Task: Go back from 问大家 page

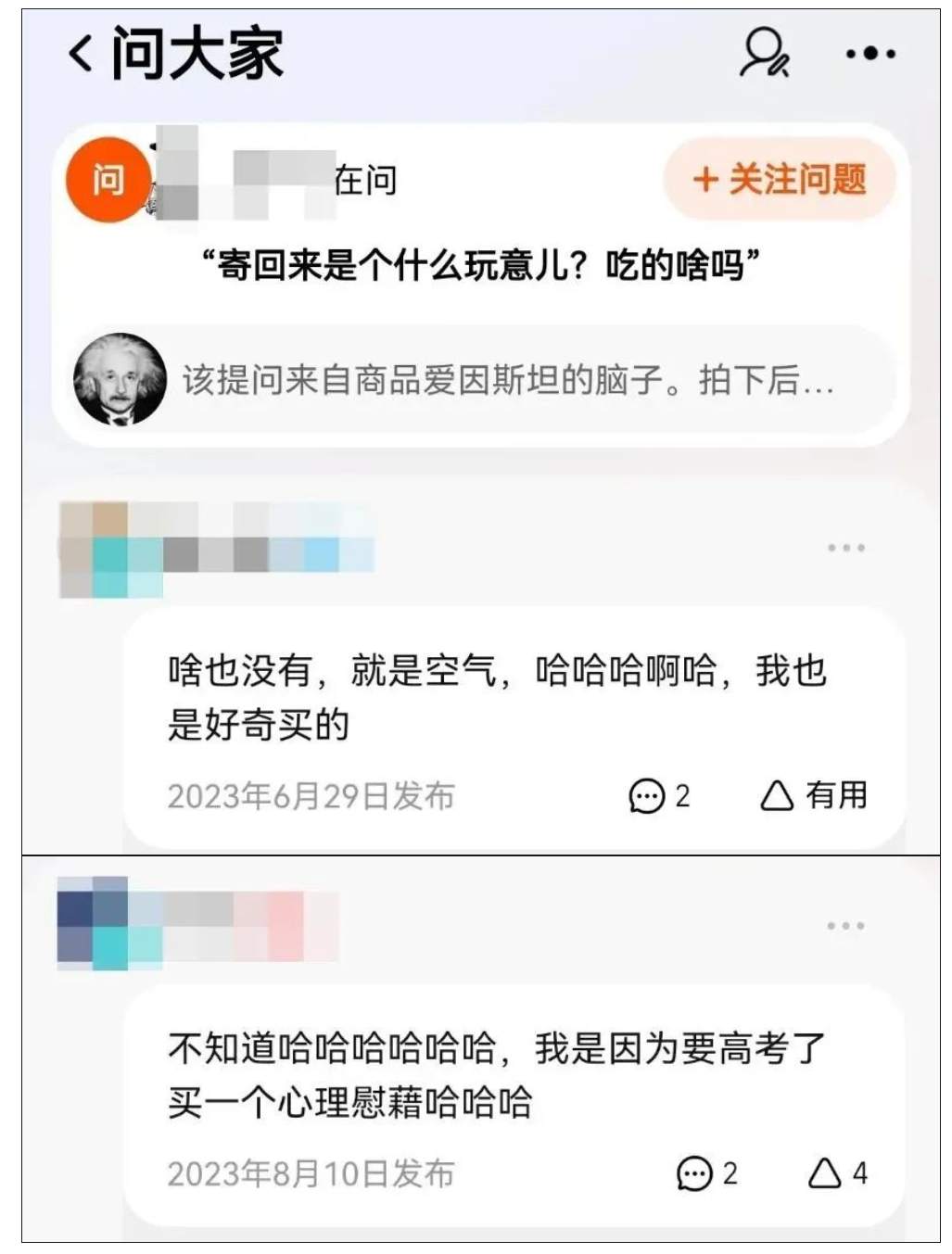Action: click(x=82, y=53)
